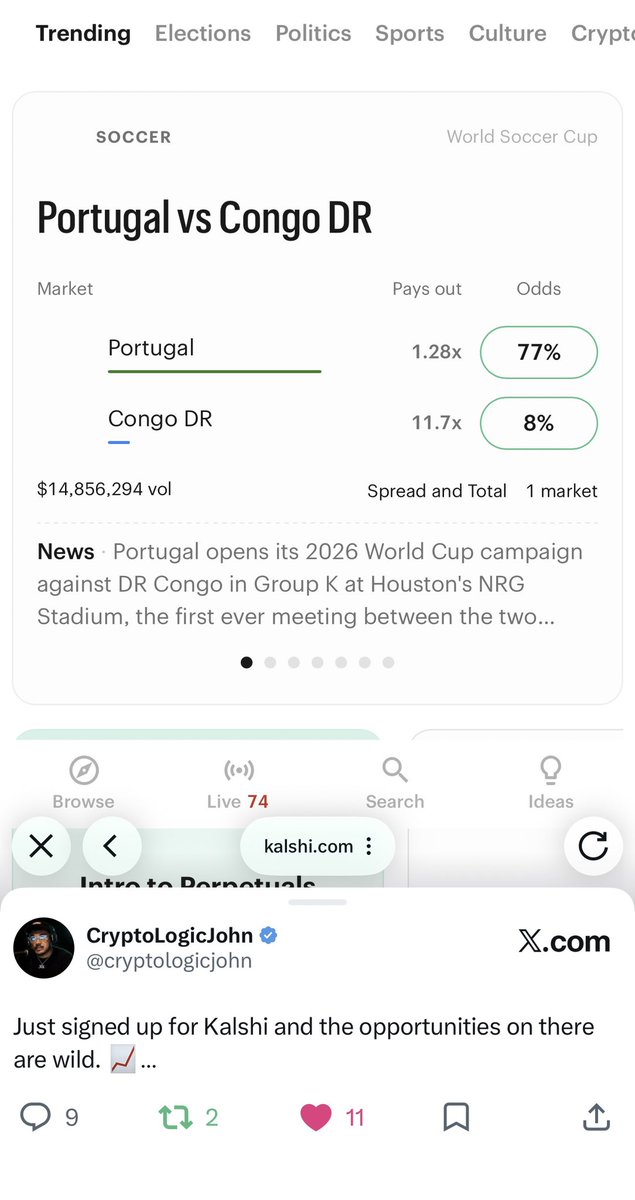Open the Sports category tab
Image resolution: width=635 pixels, height=1200 pixels.
[409, 33]
